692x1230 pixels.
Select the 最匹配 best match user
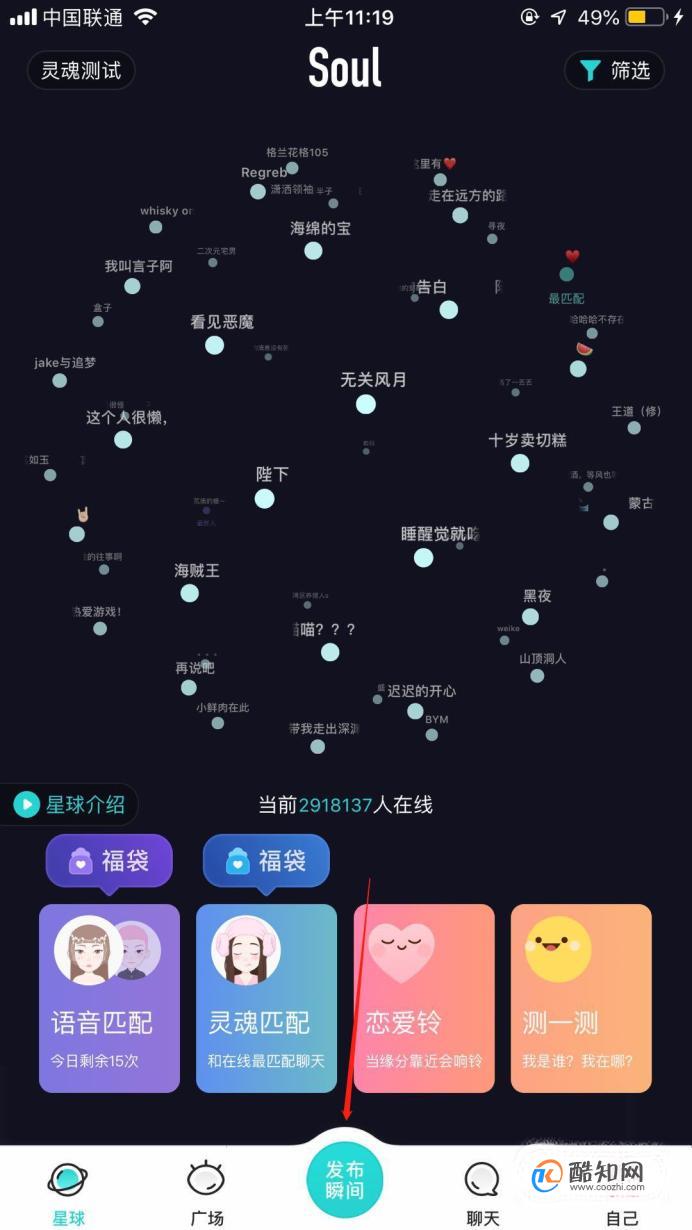(x=567, y=275)
